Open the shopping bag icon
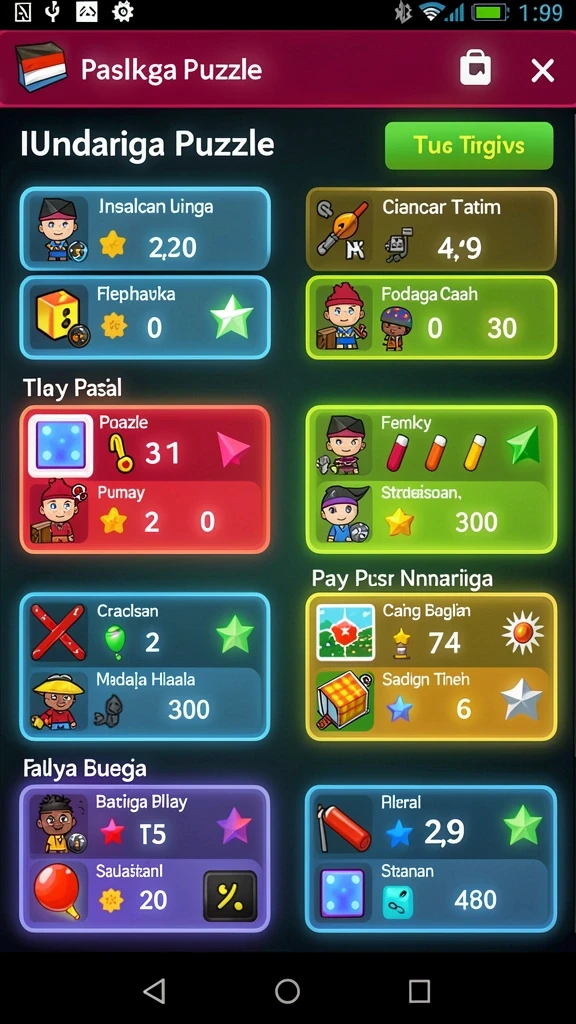Viewport: 576px width, 1024px height. (x=475, y=69)
